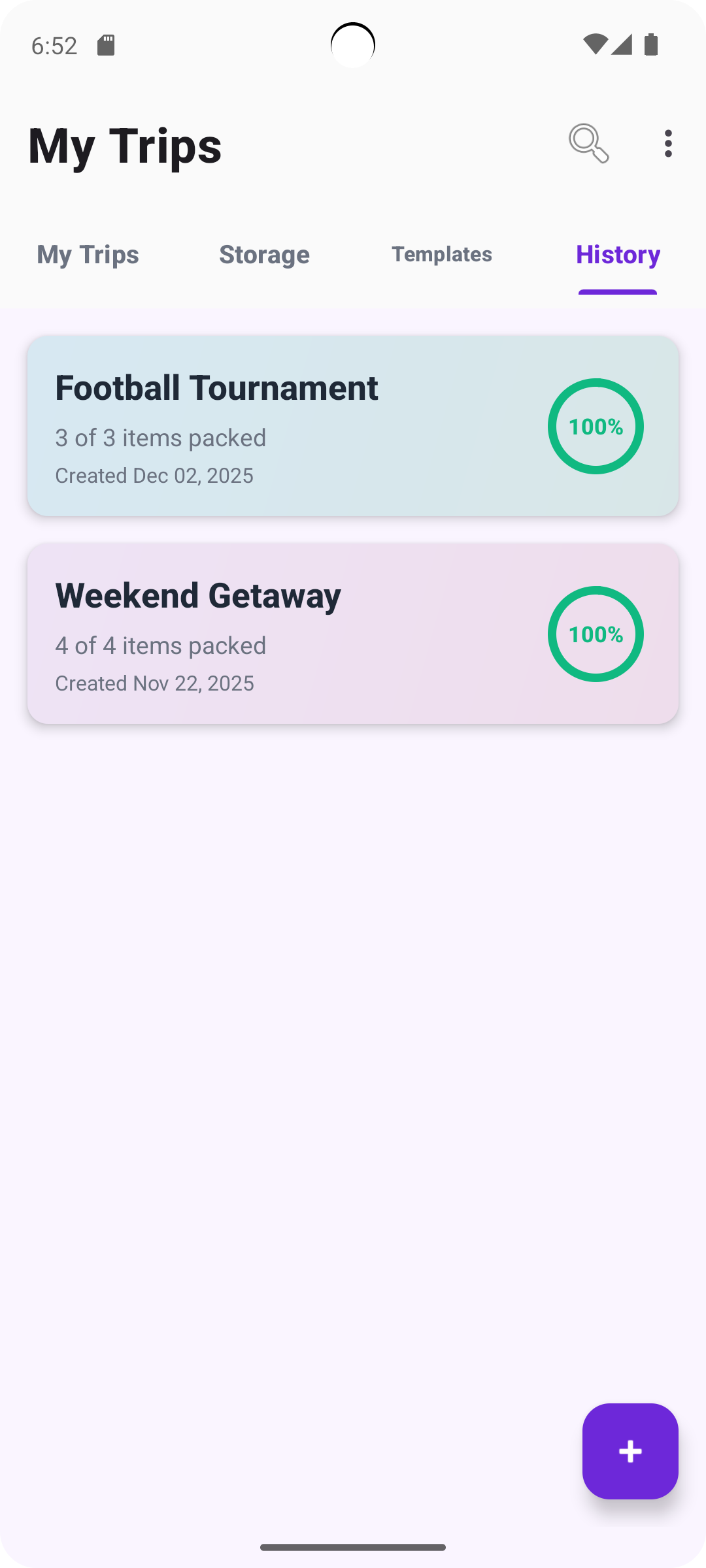706x1568 pixels.
Task: Open the Football Tournament trip card
Action: [261, 425]
